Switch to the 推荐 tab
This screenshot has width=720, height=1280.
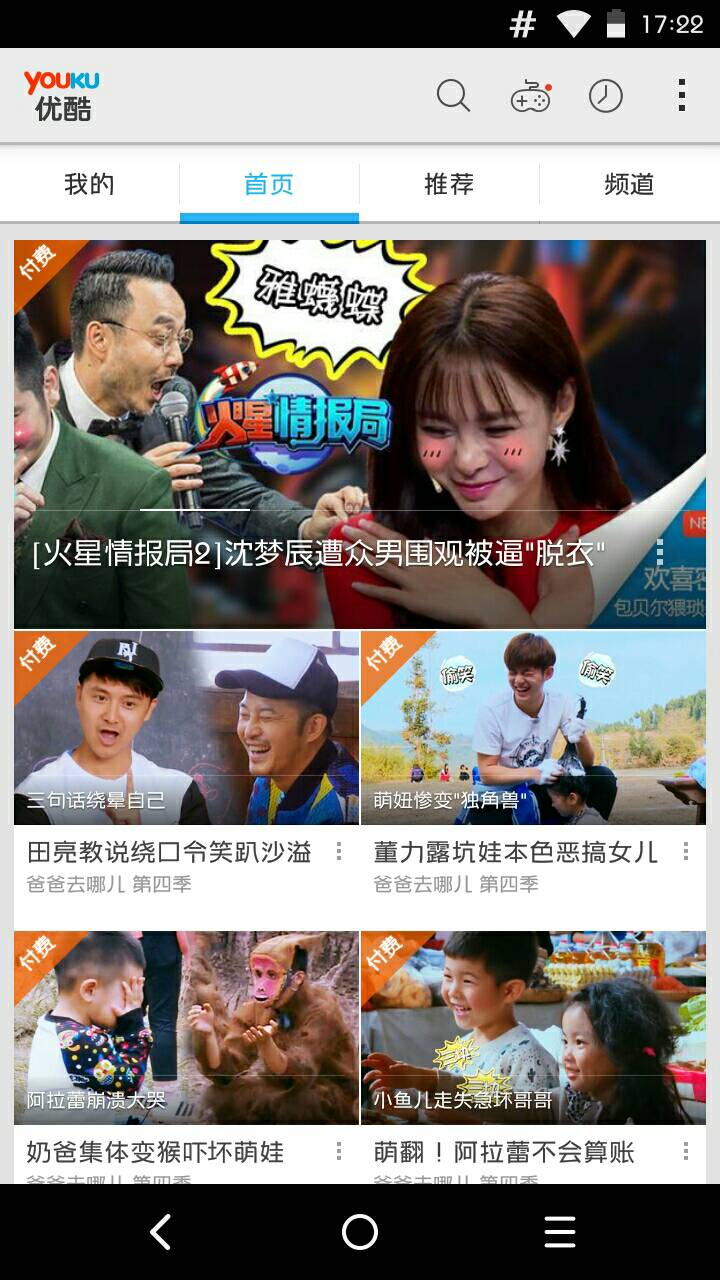[x=449, y=185]
